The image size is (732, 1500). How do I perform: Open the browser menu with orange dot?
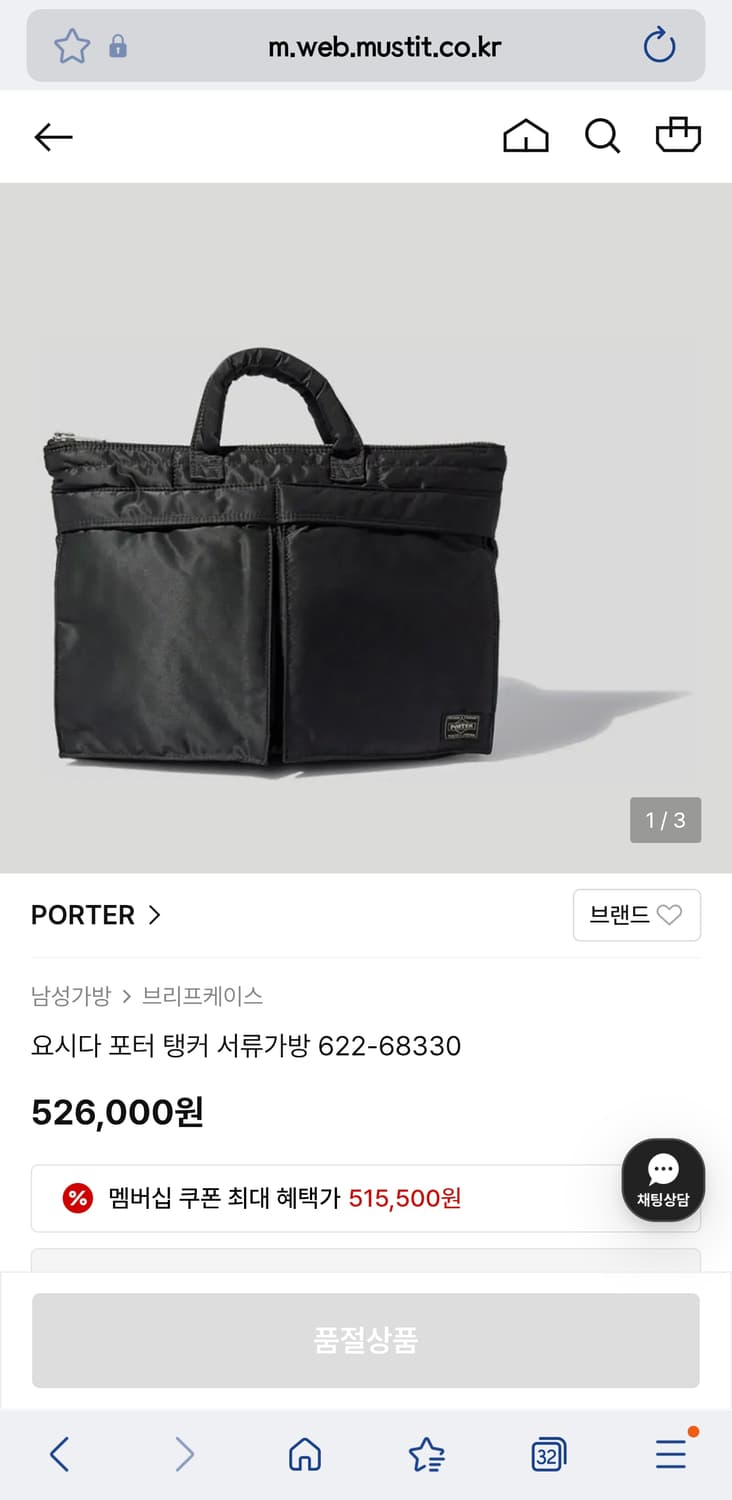[670, 1455]
